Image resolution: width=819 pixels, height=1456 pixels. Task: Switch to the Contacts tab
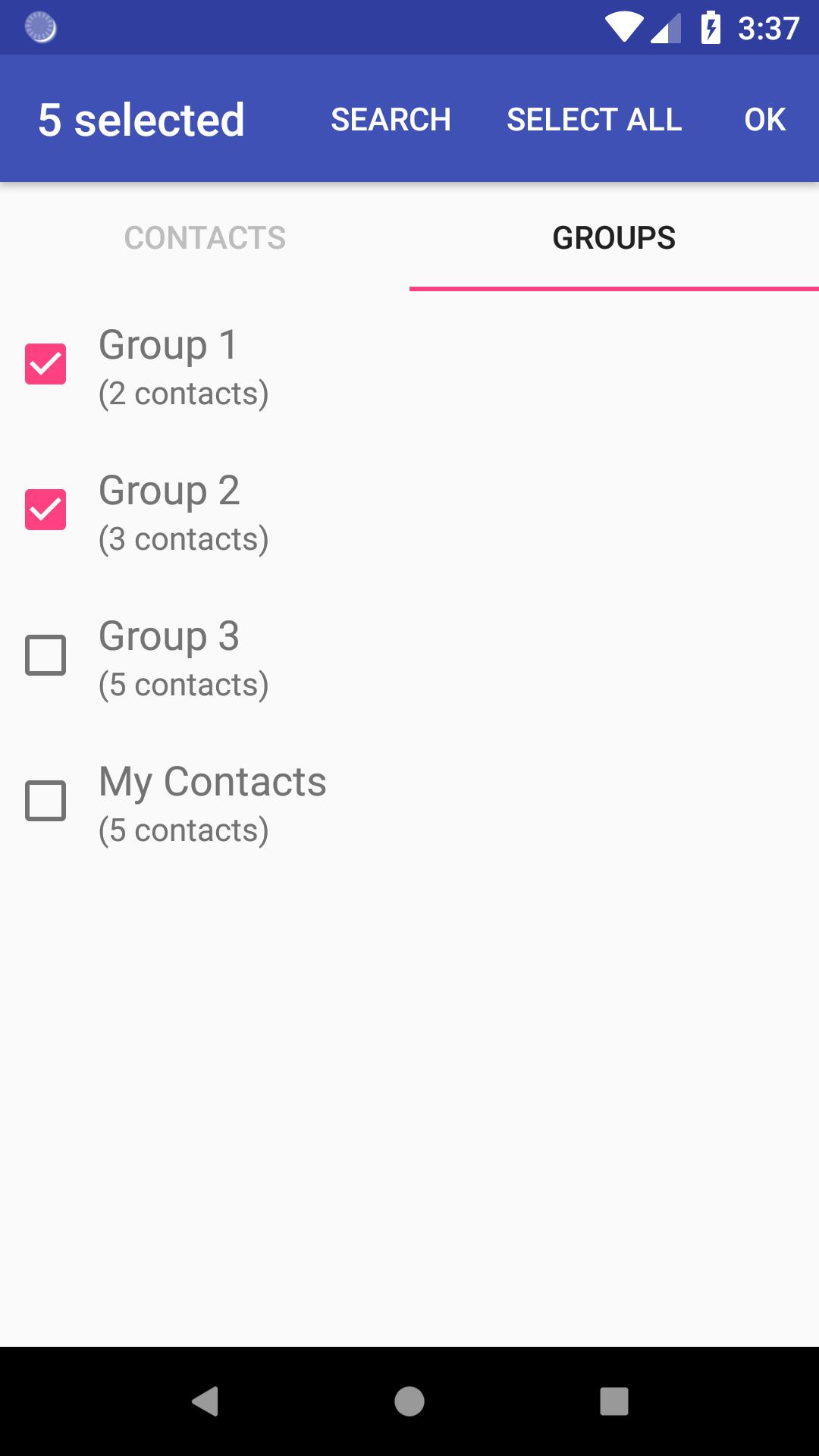coord(205,238)
